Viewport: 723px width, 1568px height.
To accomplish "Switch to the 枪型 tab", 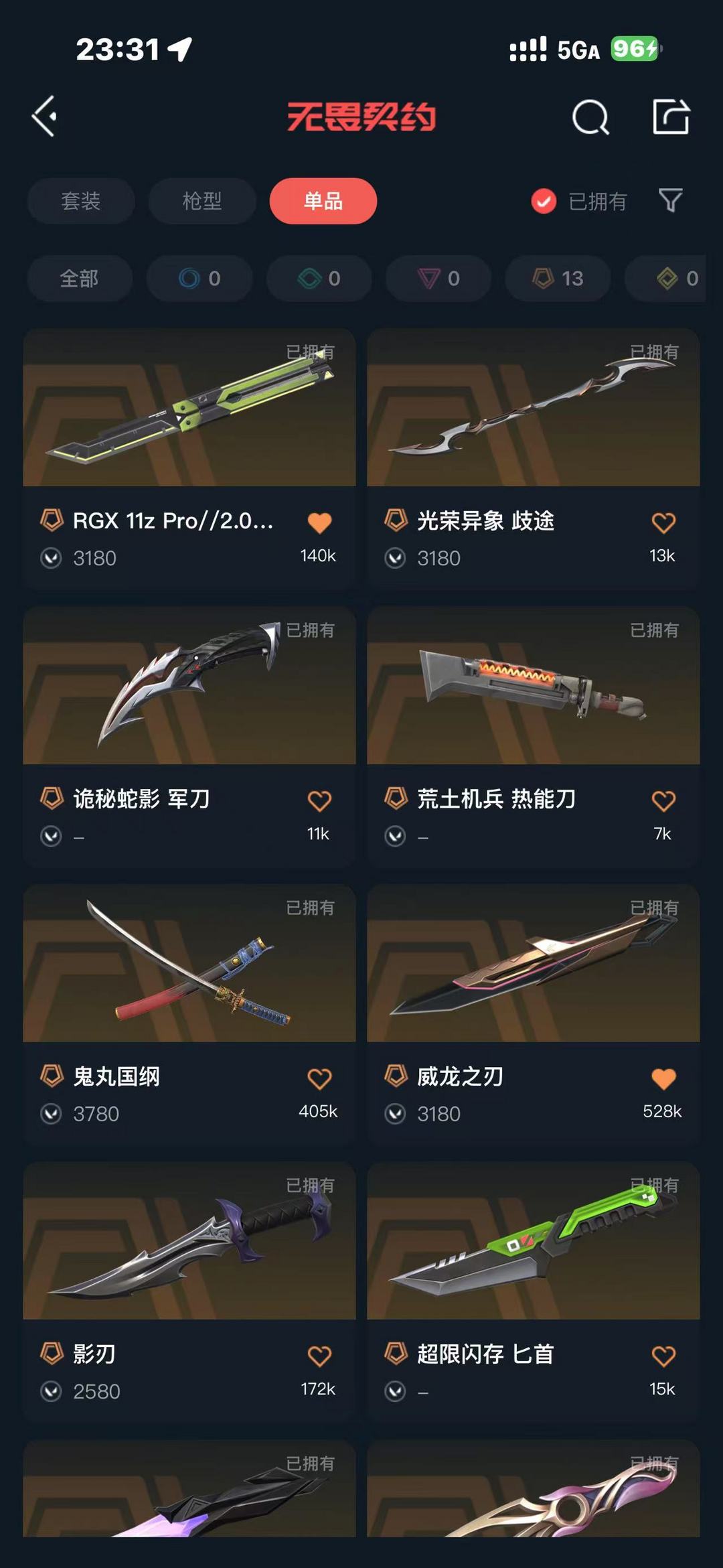I will 202,201.
